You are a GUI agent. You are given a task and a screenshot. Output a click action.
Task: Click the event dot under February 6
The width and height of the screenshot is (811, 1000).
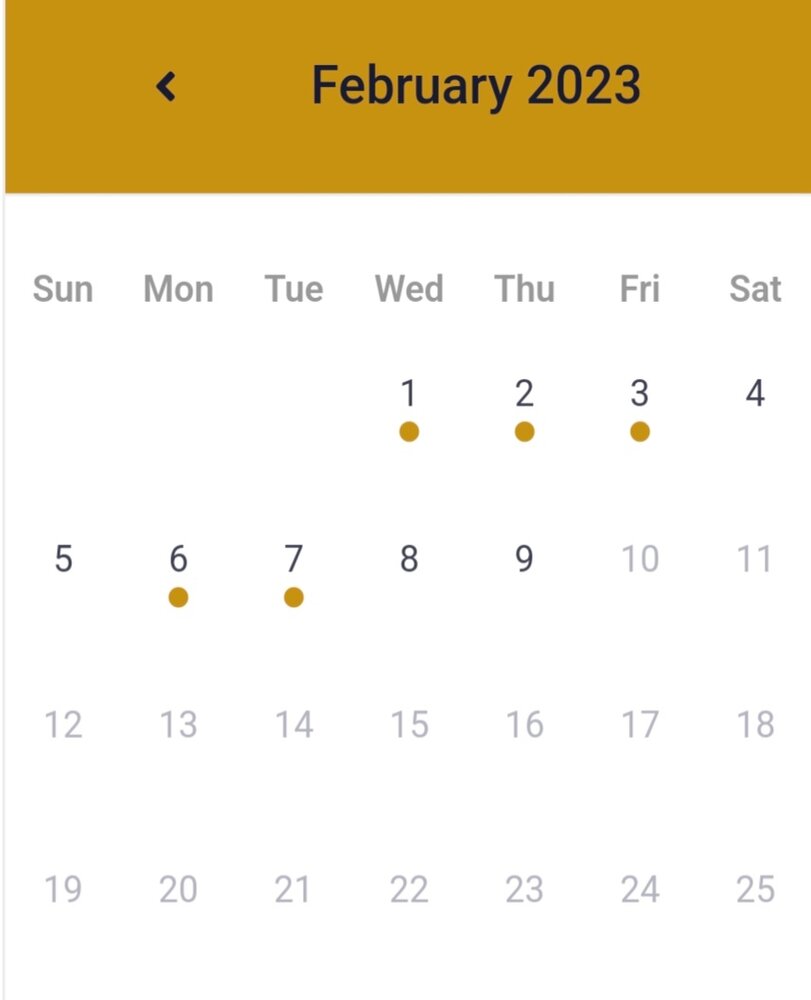click(178, 597)
